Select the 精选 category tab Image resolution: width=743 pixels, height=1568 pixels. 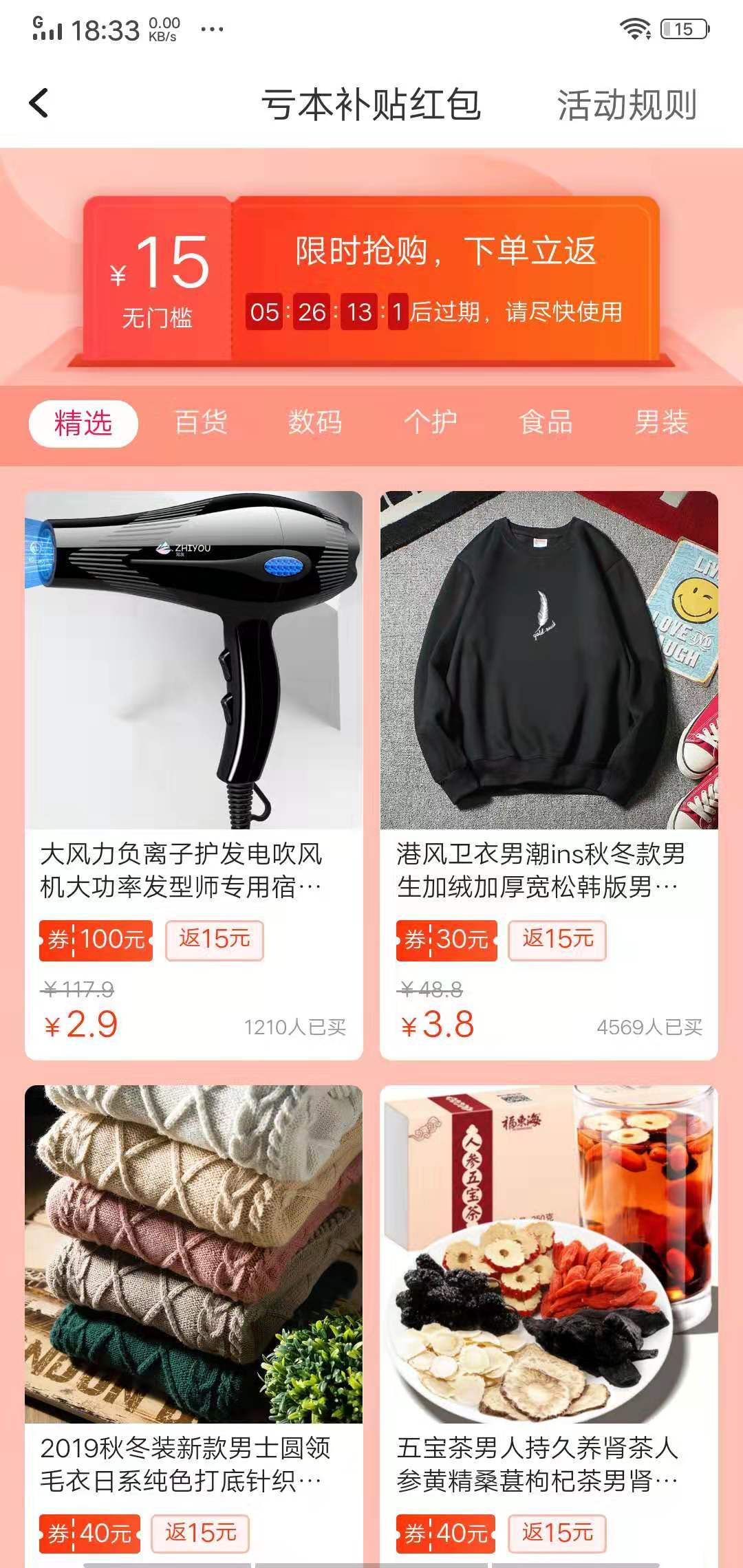click(83, 424)
